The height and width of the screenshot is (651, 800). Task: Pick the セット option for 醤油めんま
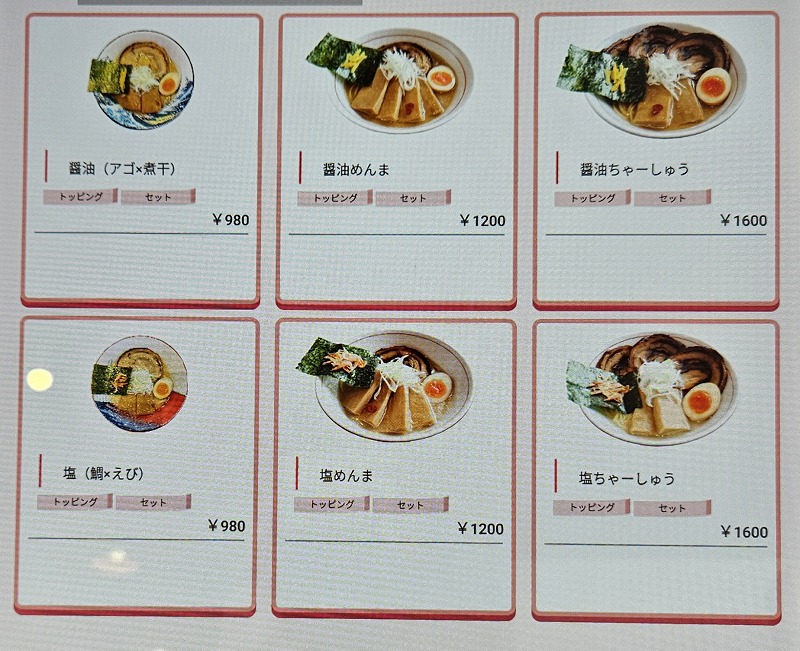(412, 198)
